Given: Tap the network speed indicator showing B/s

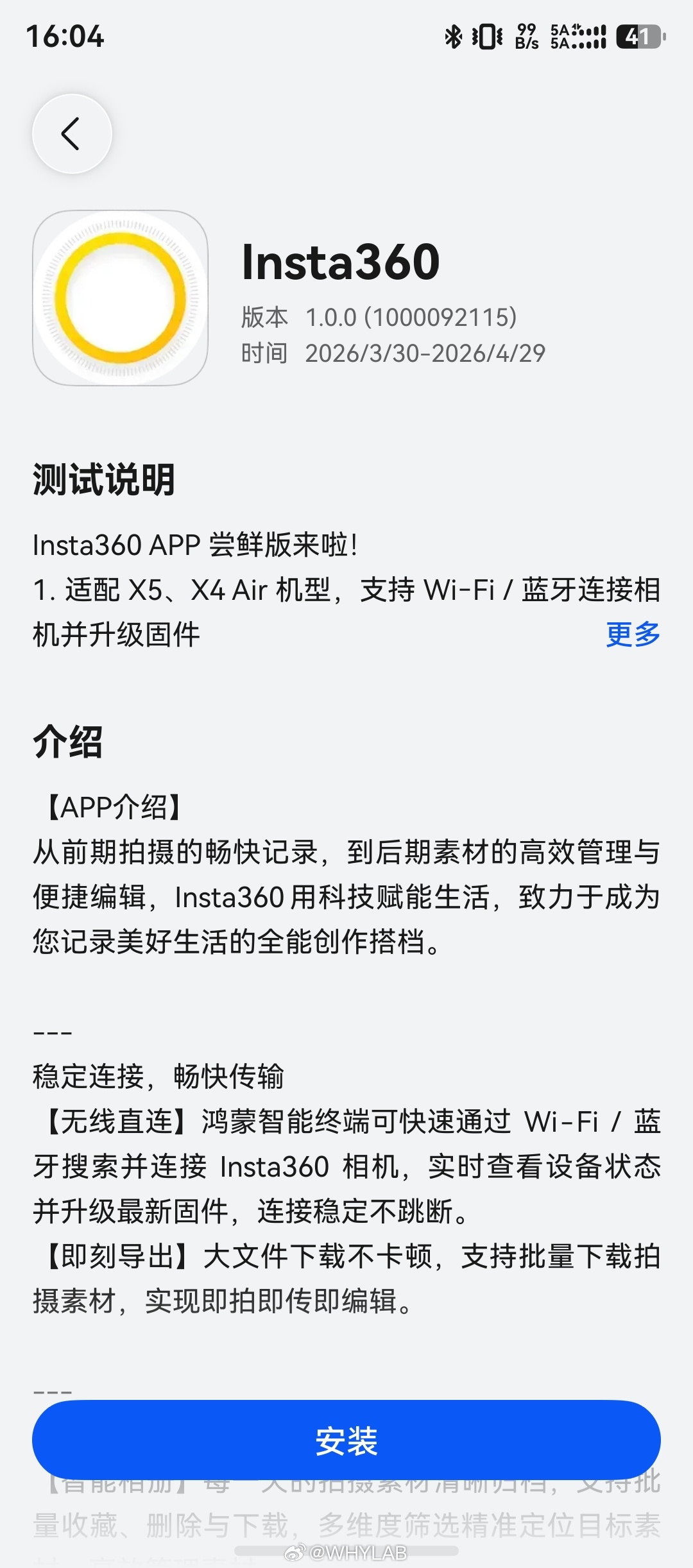Looking at the screenshot, I should pyautogui.click(x=526, y=37).
